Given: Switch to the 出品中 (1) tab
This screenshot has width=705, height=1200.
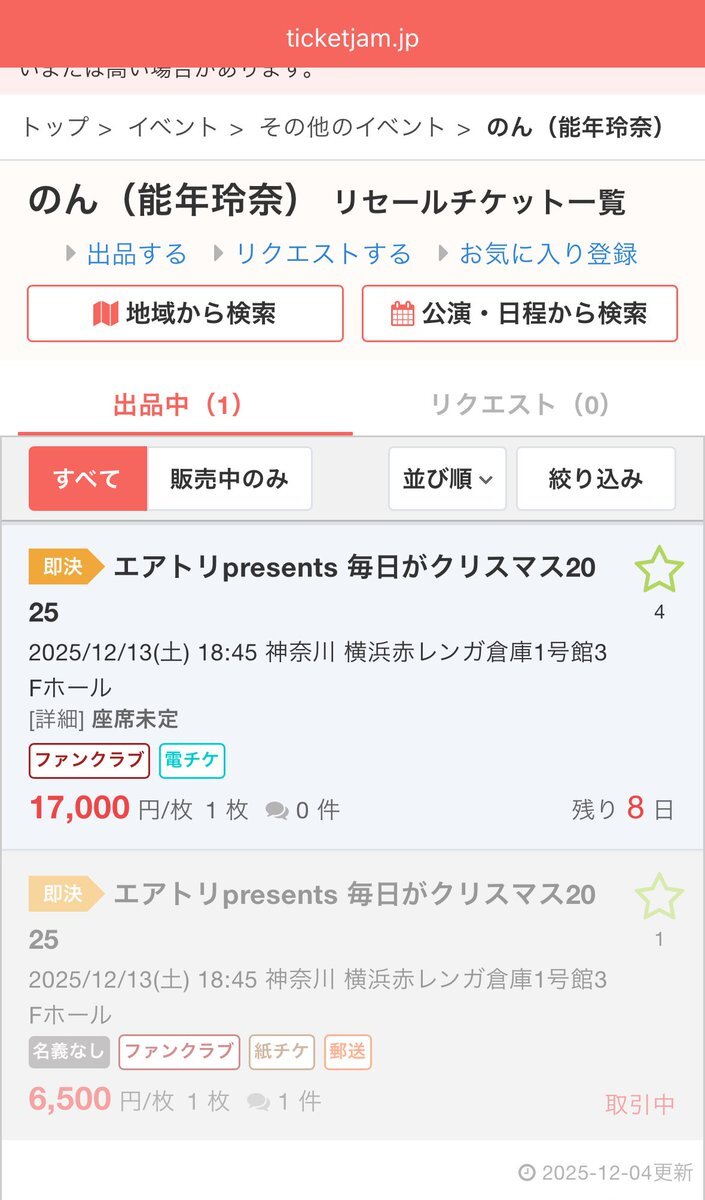Looking at the screenshot, I should pos(177,405).
